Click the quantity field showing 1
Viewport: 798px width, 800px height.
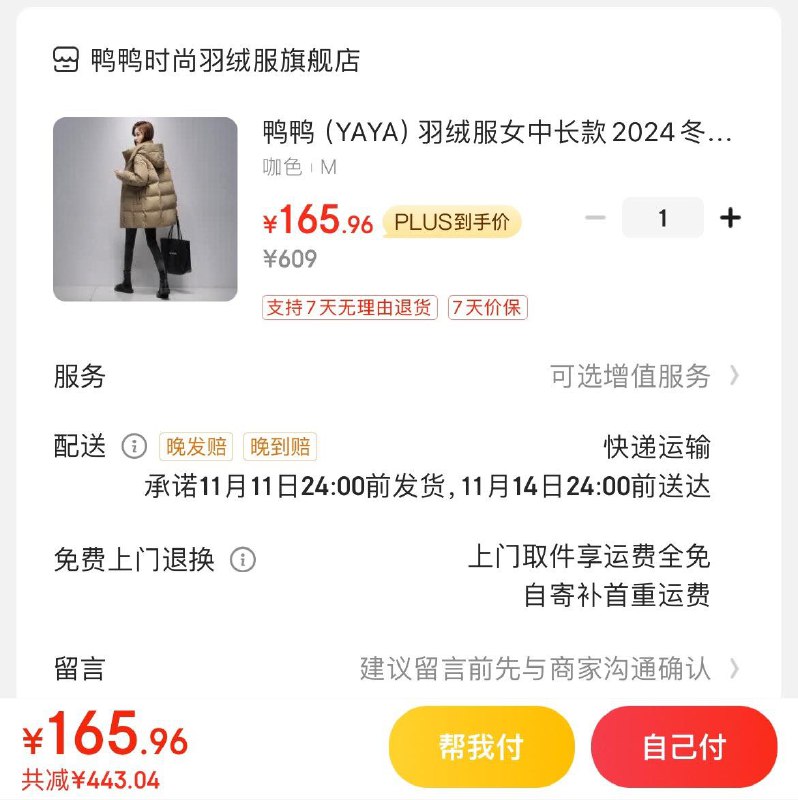(x=663, y=217)
